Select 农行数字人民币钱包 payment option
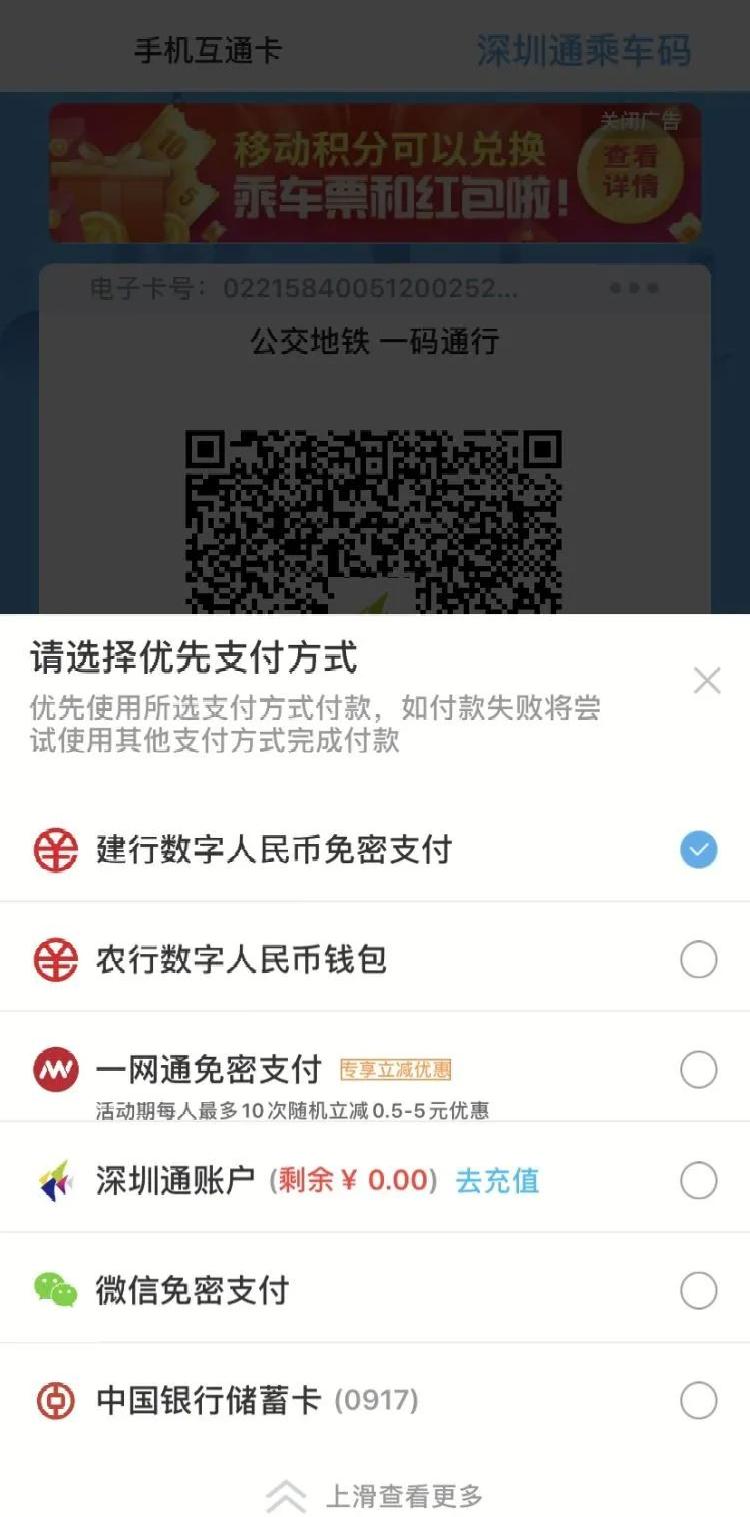 [698, 960]
